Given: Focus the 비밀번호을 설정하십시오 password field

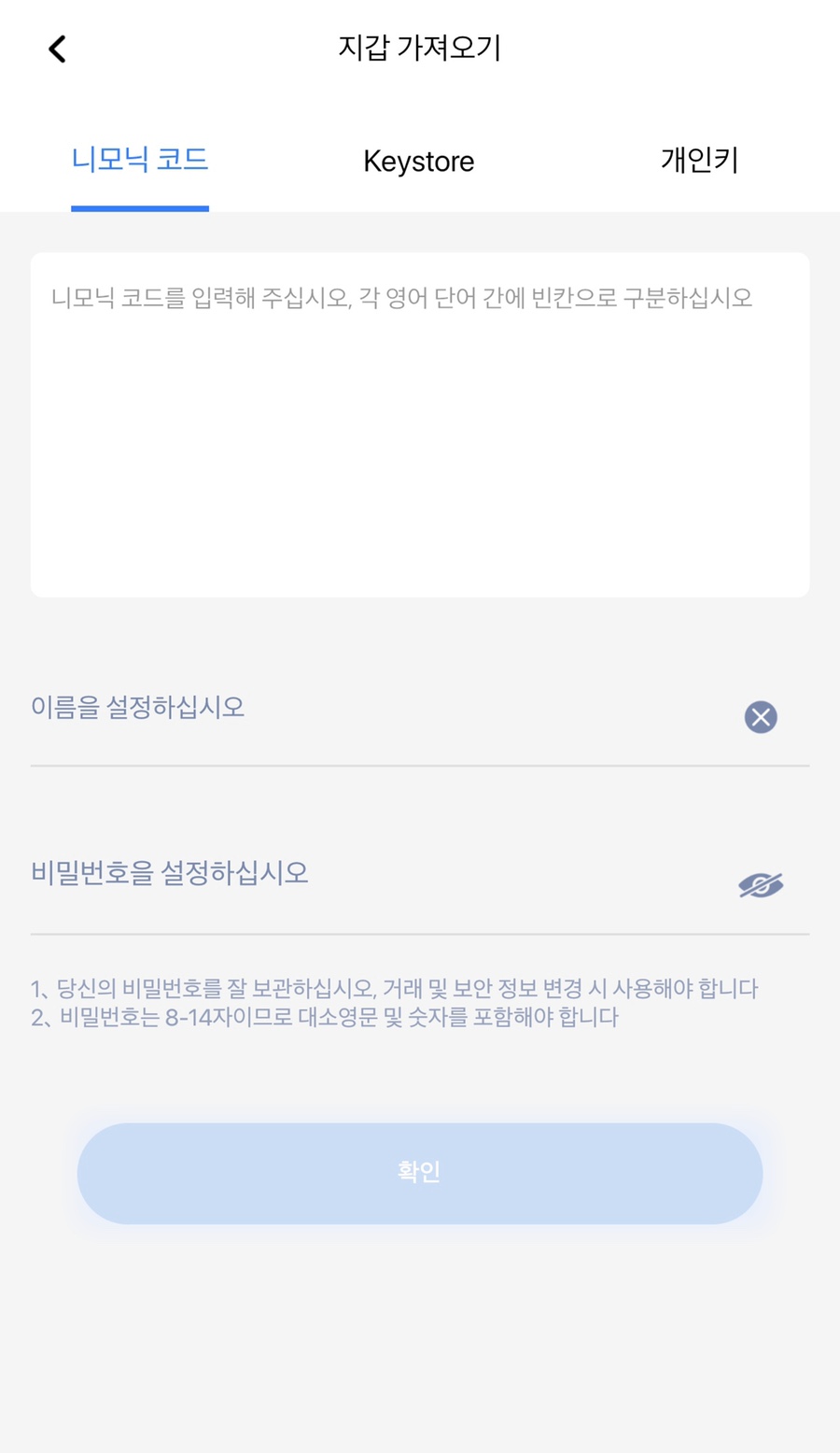Looking at the screenshot, I should 373,875.
